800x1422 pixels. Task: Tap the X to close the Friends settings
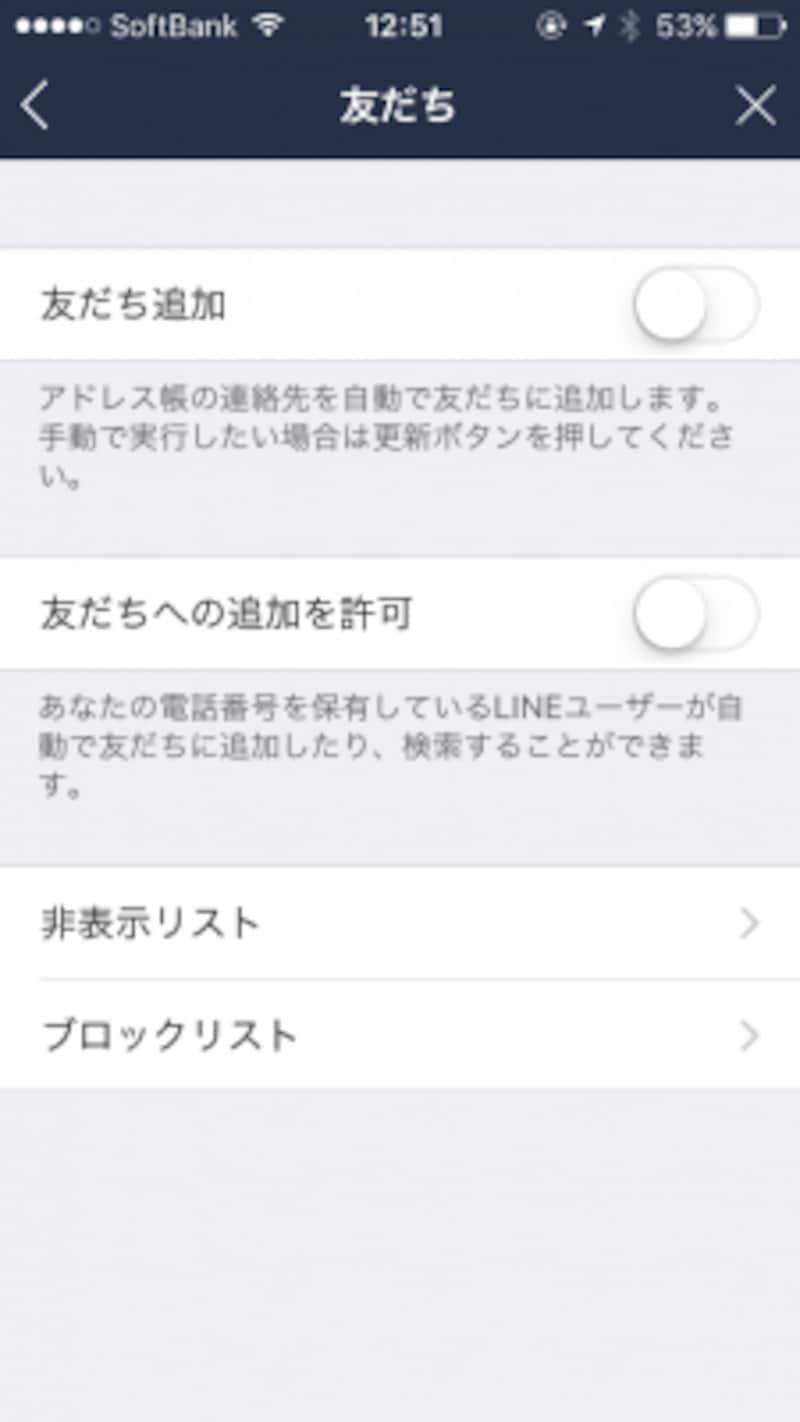point(756,106)
